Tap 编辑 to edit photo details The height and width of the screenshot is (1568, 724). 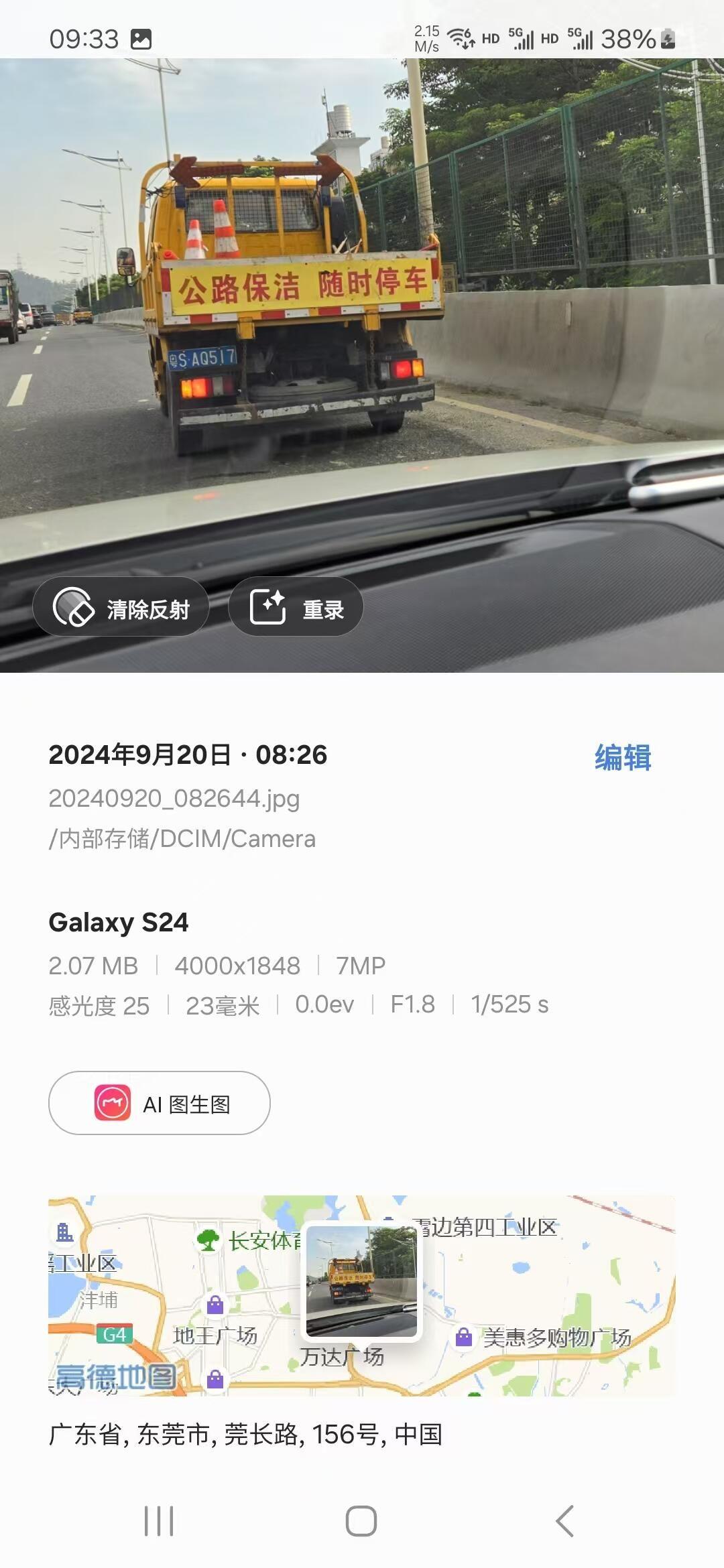pyautogui.click(x=622, y=758)
